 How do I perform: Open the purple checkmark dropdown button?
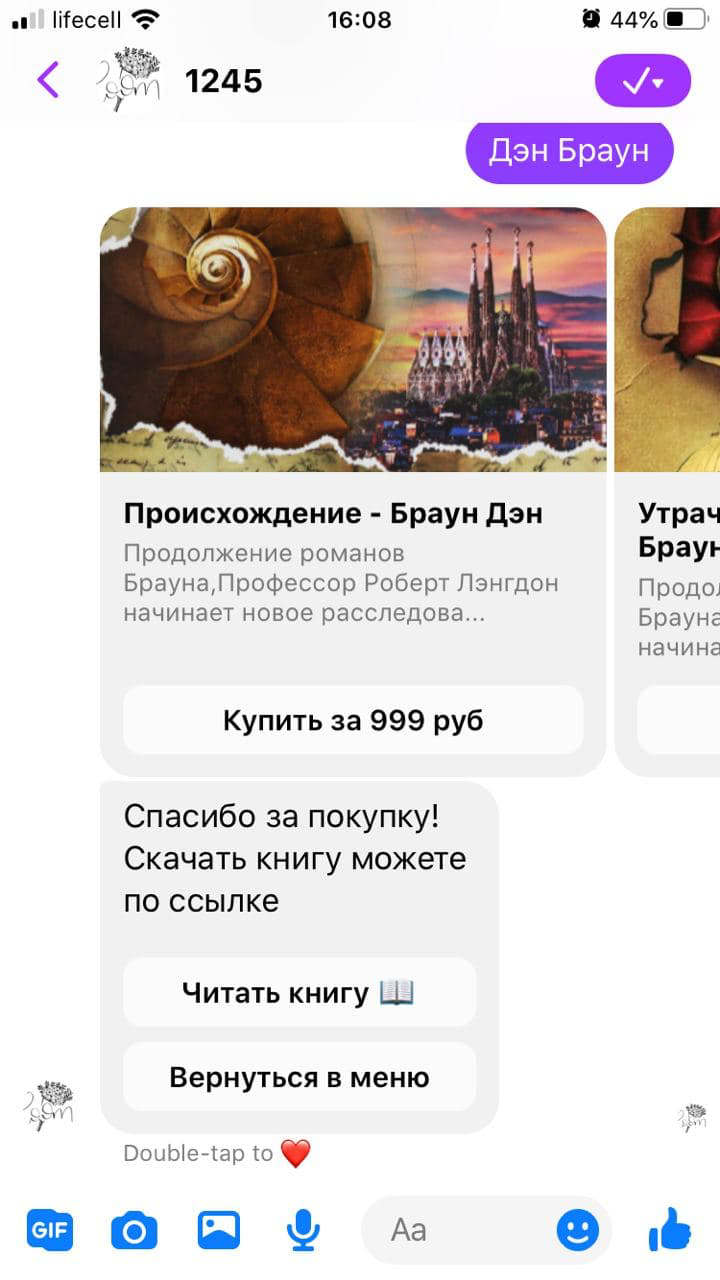click(642, 81)
